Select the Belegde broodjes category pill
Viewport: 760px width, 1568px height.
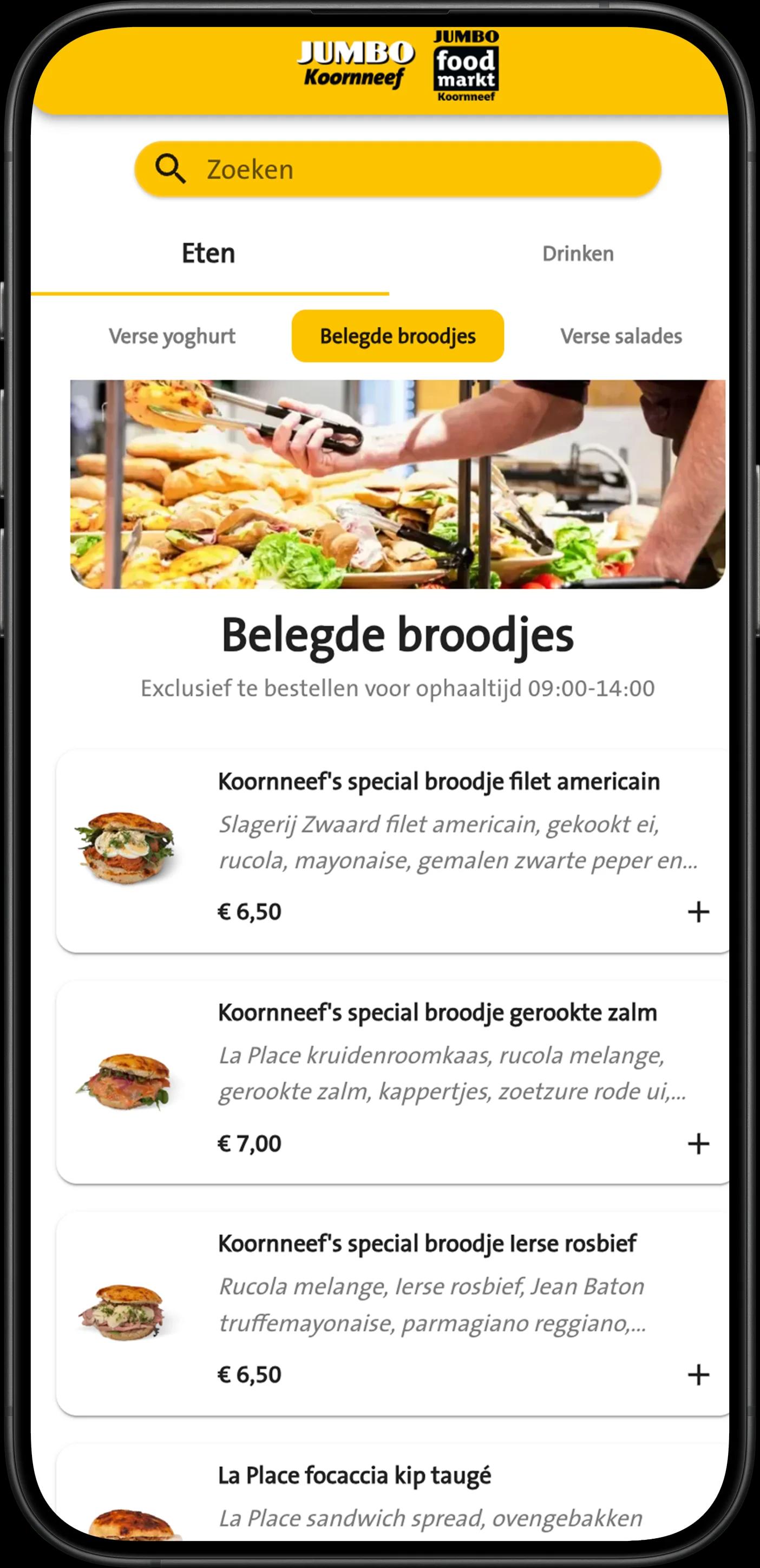(x=397, y=335)
